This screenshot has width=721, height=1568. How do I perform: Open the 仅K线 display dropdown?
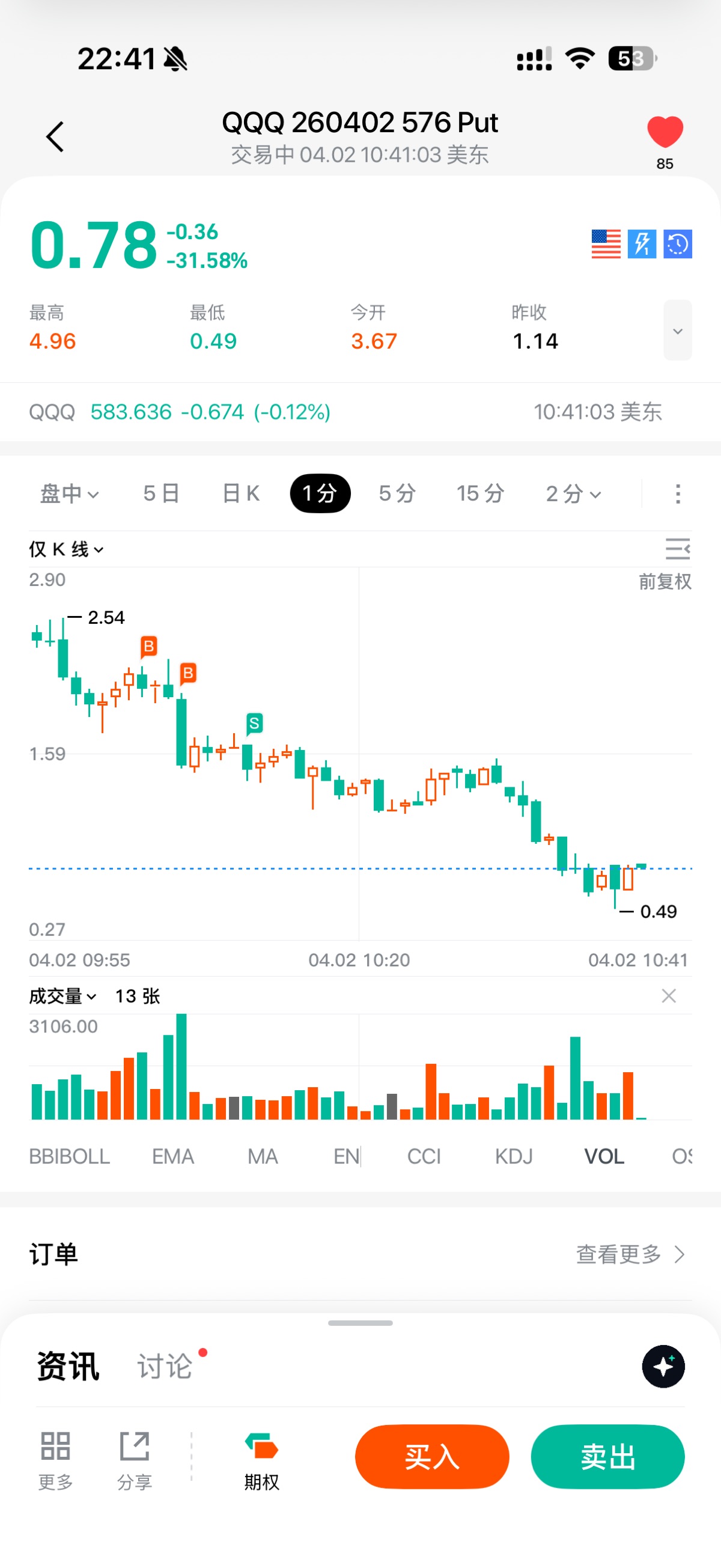coord(65,550)
